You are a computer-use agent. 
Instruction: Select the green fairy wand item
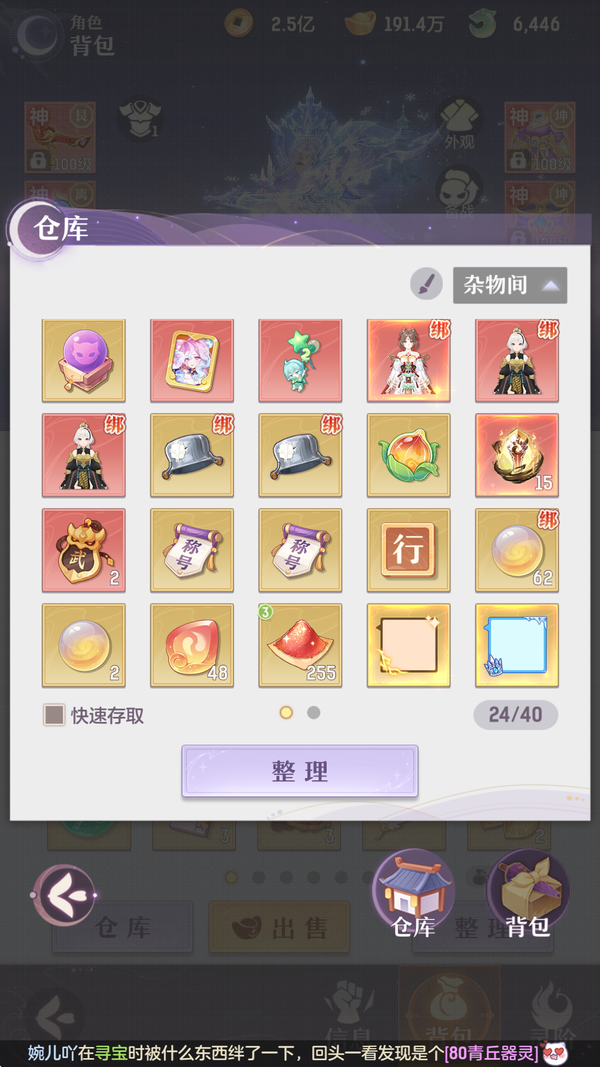[300, 361]
